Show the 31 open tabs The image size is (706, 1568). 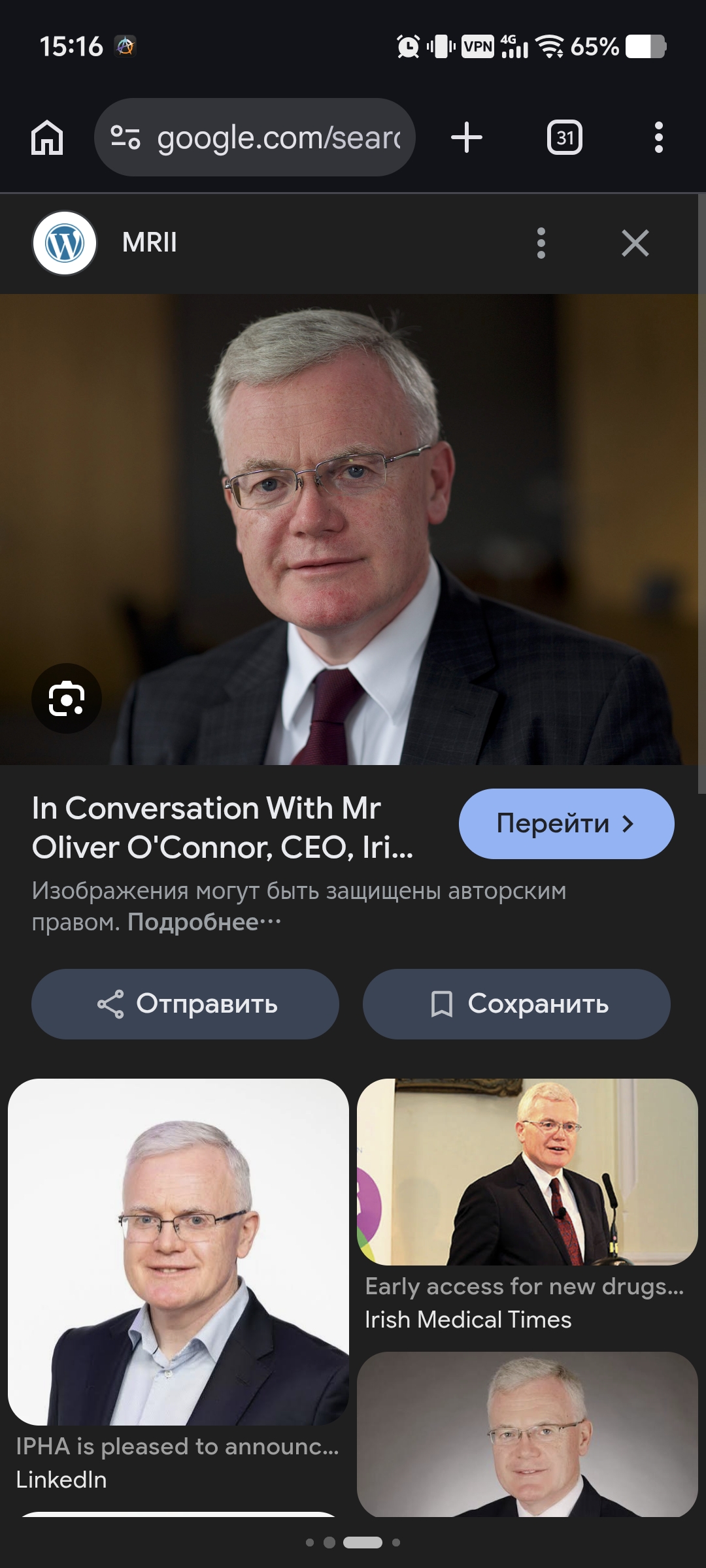point(565,138)
